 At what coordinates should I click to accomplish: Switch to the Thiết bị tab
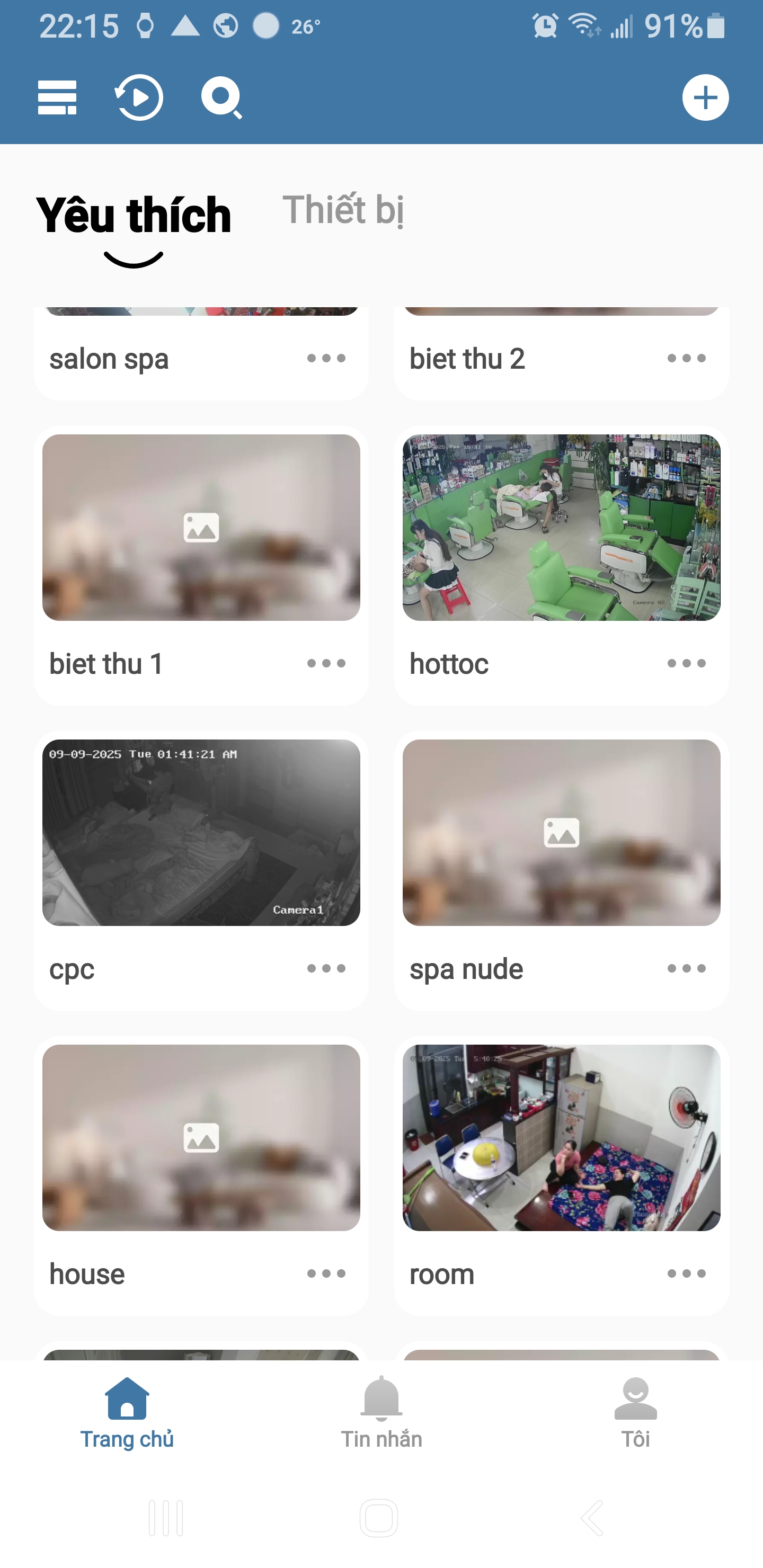pyautogui.click(x=343, y=210)
